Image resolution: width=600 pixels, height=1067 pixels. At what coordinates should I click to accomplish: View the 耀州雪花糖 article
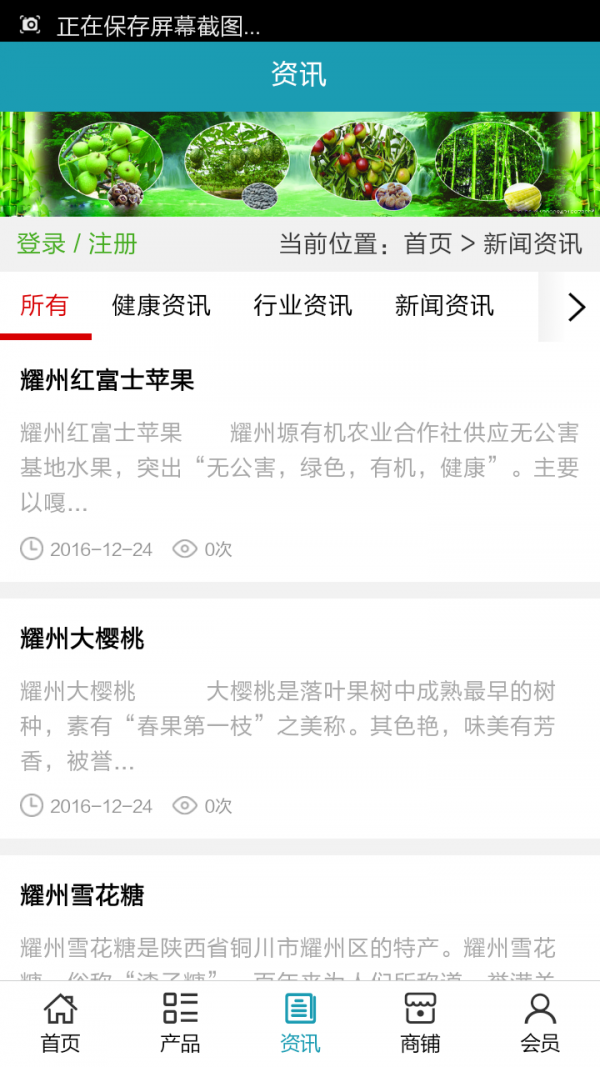coord(82,895)
